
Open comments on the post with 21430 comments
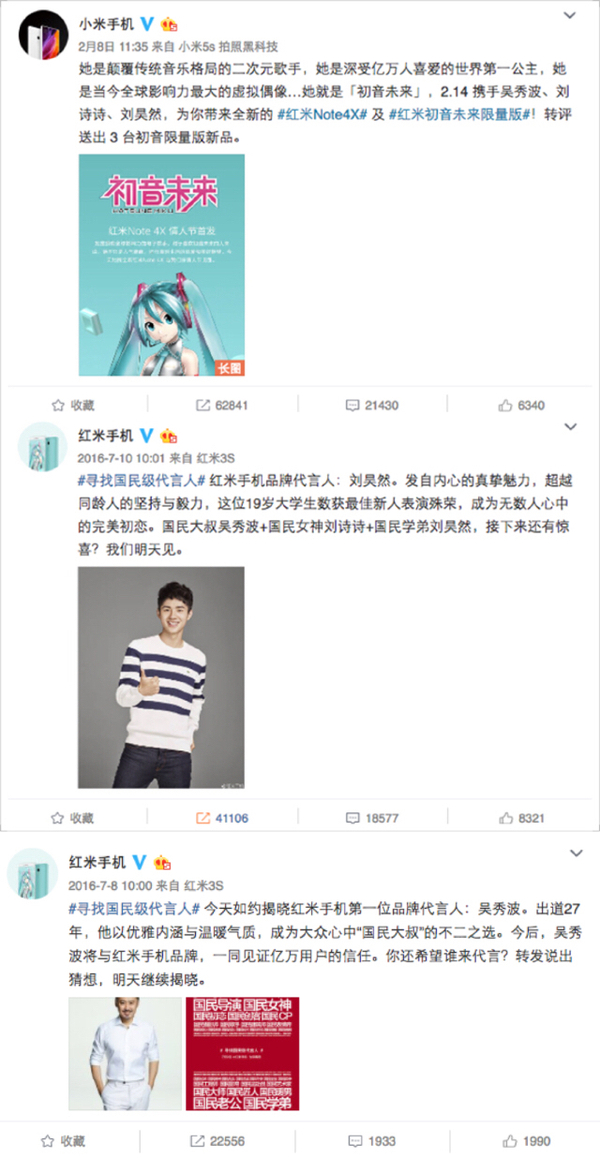[x=371, y=405]
